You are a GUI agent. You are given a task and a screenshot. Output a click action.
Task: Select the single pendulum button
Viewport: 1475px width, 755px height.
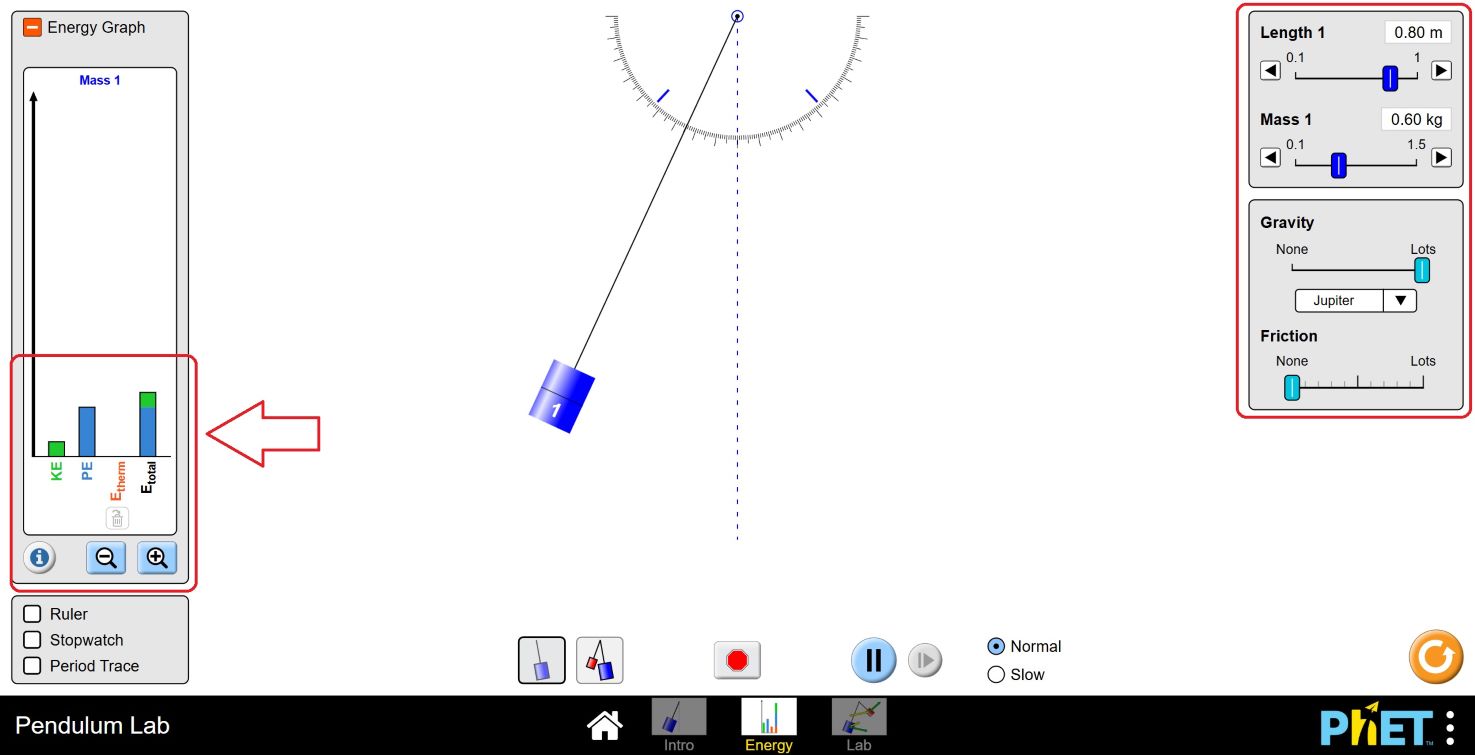coord(541,660)
